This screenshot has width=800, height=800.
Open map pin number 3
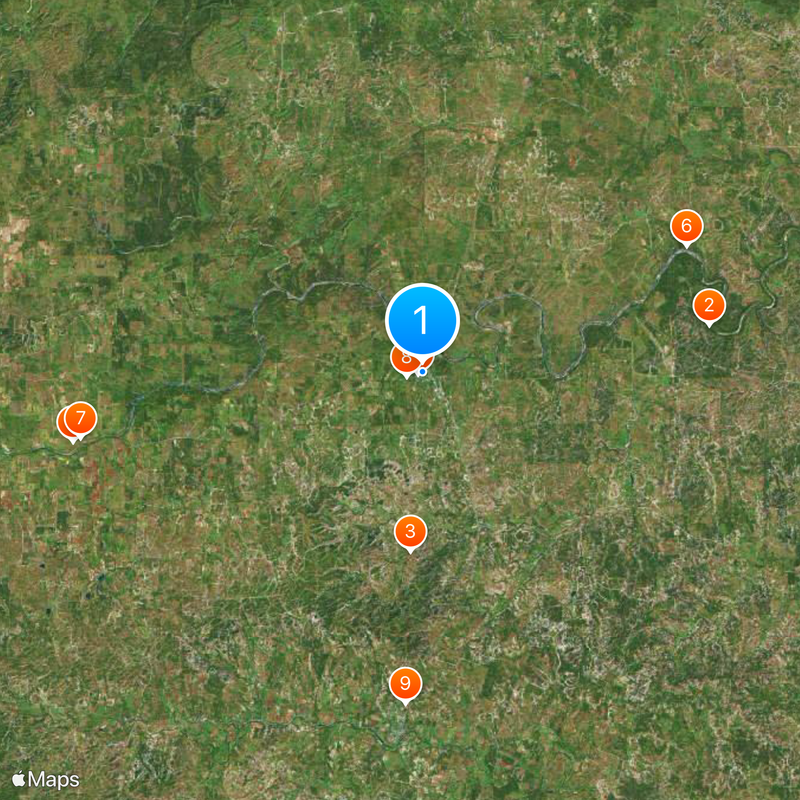click(x=409, y=531)
